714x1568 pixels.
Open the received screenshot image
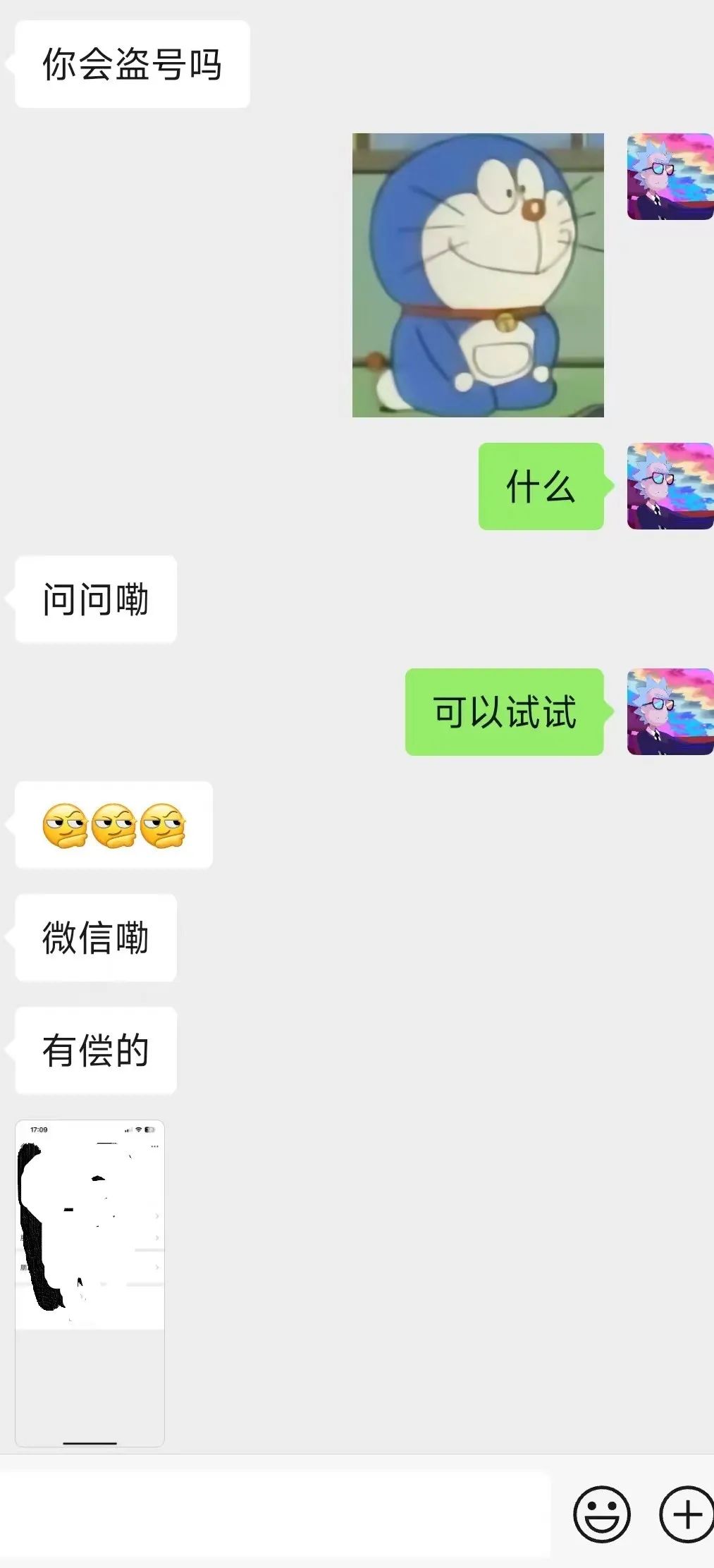coord(90,1282)
